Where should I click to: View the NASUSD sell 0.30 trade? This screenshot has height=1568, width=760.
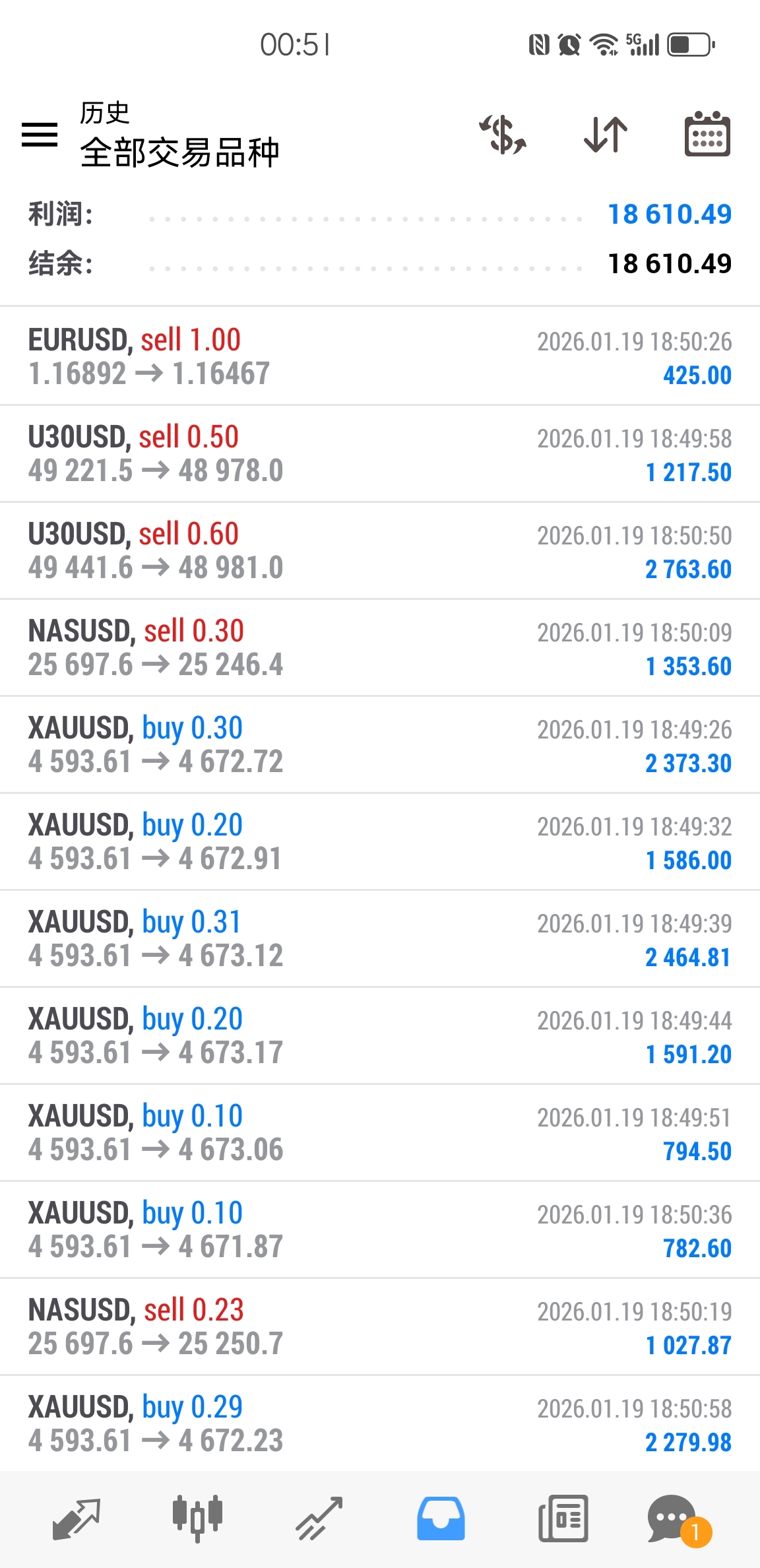click(x=380, y=648)
